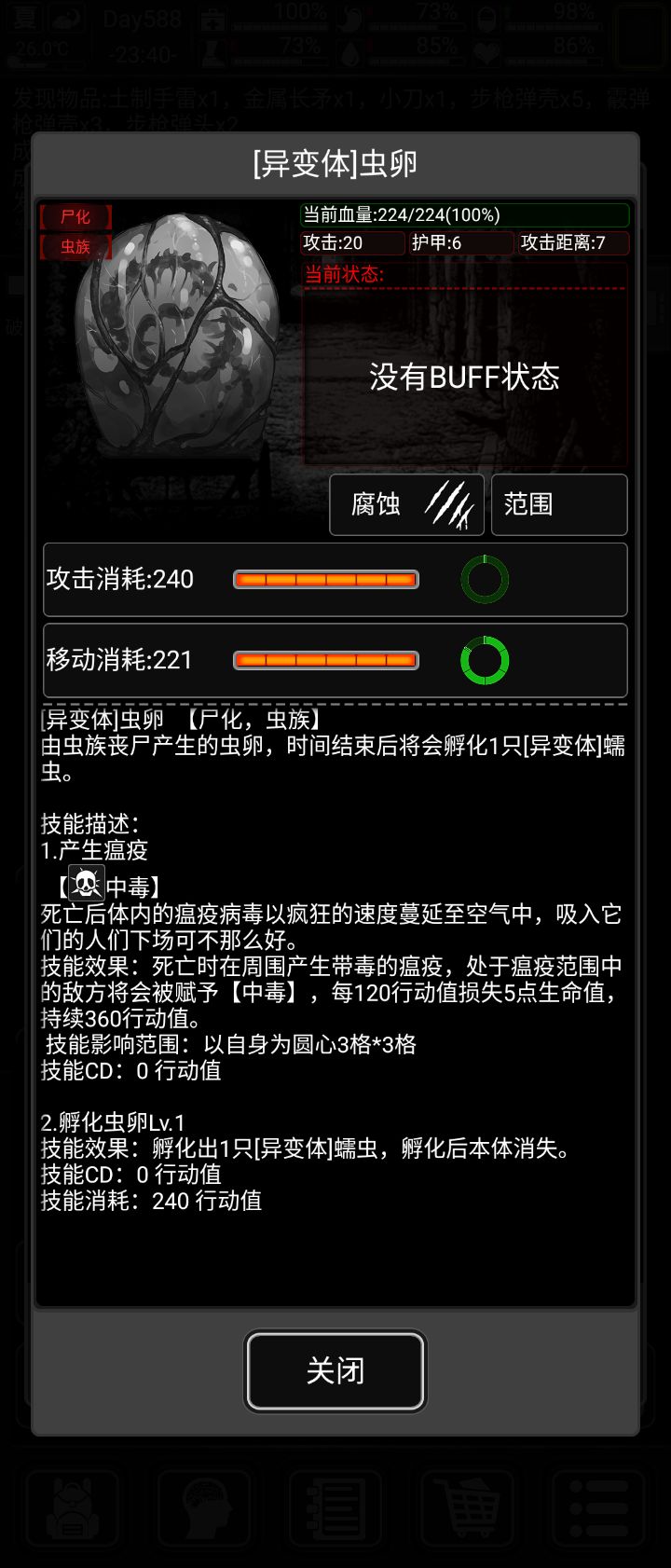This screenshot has height=1568, width=671.
Task: Click the 当前血量 health readout
Action: (464, 214)
